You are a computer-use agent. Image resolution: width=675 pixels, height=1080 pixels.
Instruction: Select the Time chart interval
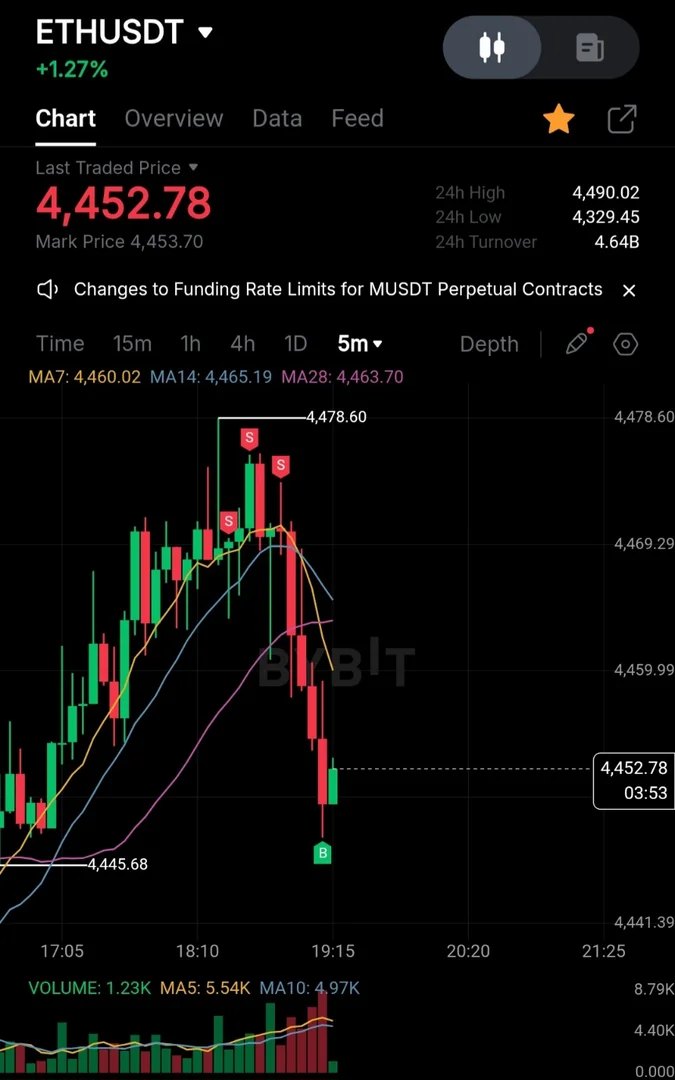[60, 344]
